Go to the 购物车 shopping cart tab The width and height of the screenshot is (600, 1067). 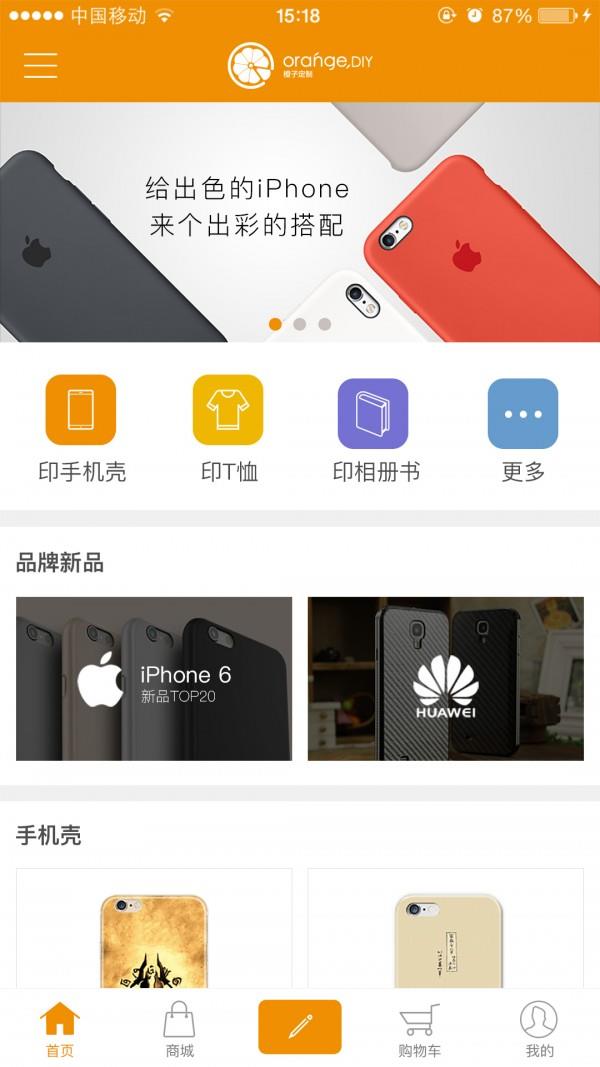click(x=419, y=1030)
